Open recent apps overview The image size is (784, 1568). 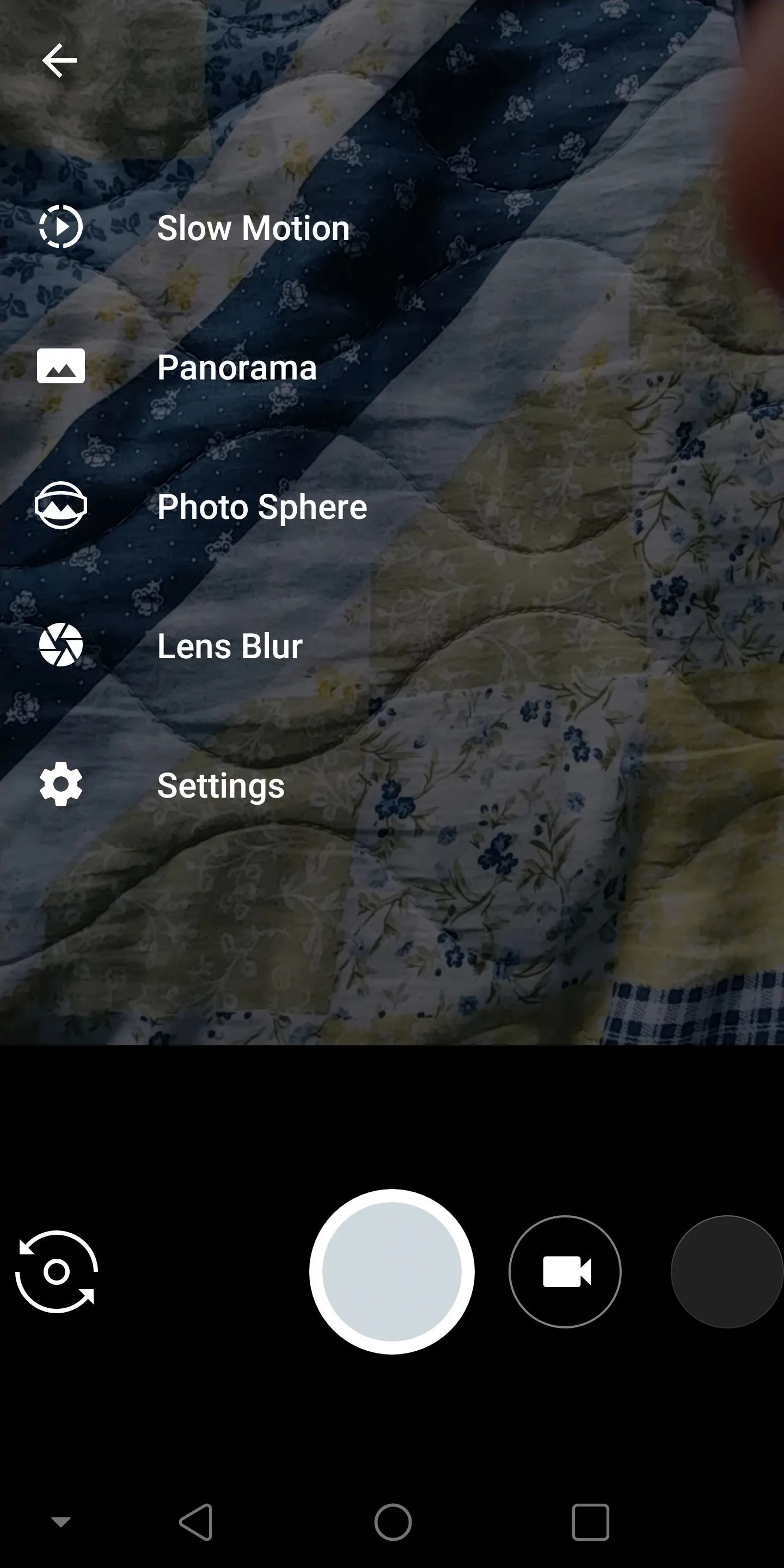pyautogui.click(x=590, y=1522)
